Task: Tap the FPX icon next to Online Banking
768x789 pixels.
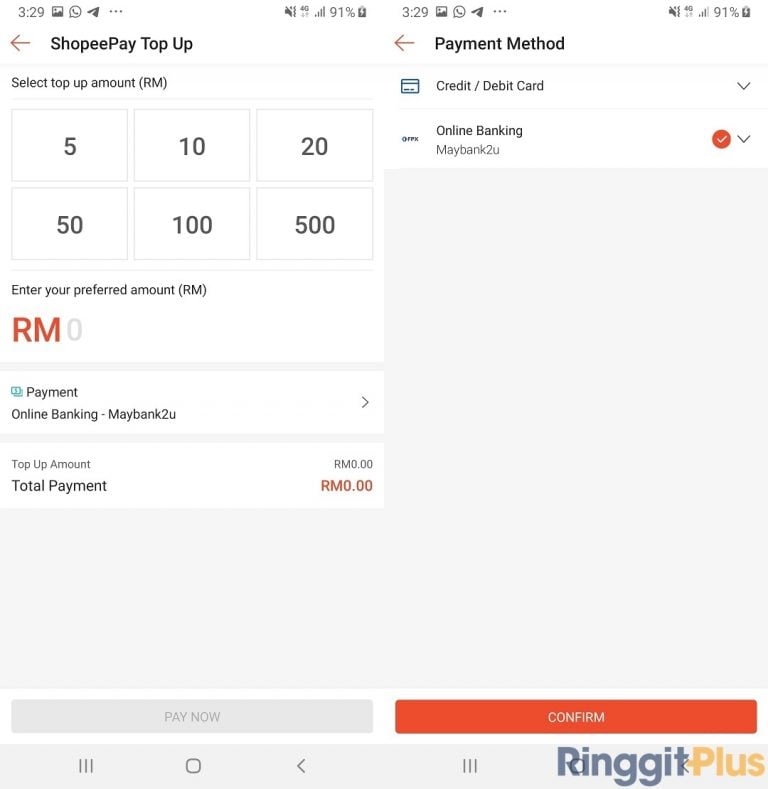Action: tap(409, 140)
